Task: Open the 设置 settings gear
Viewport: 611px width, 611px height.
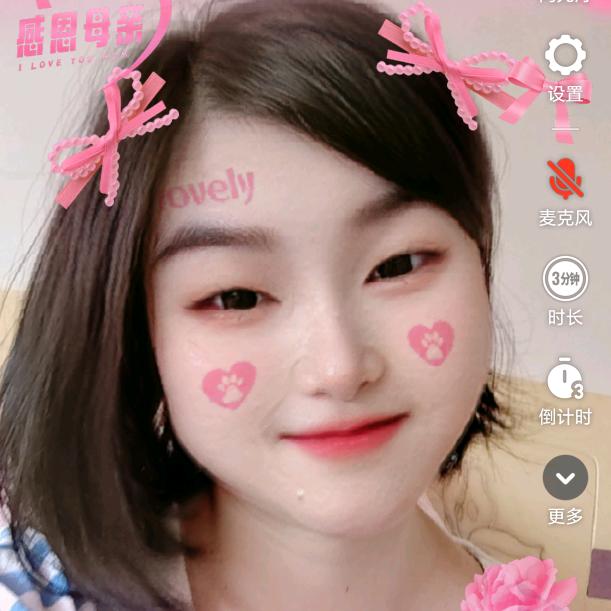Action: click(x=565, y=56)
